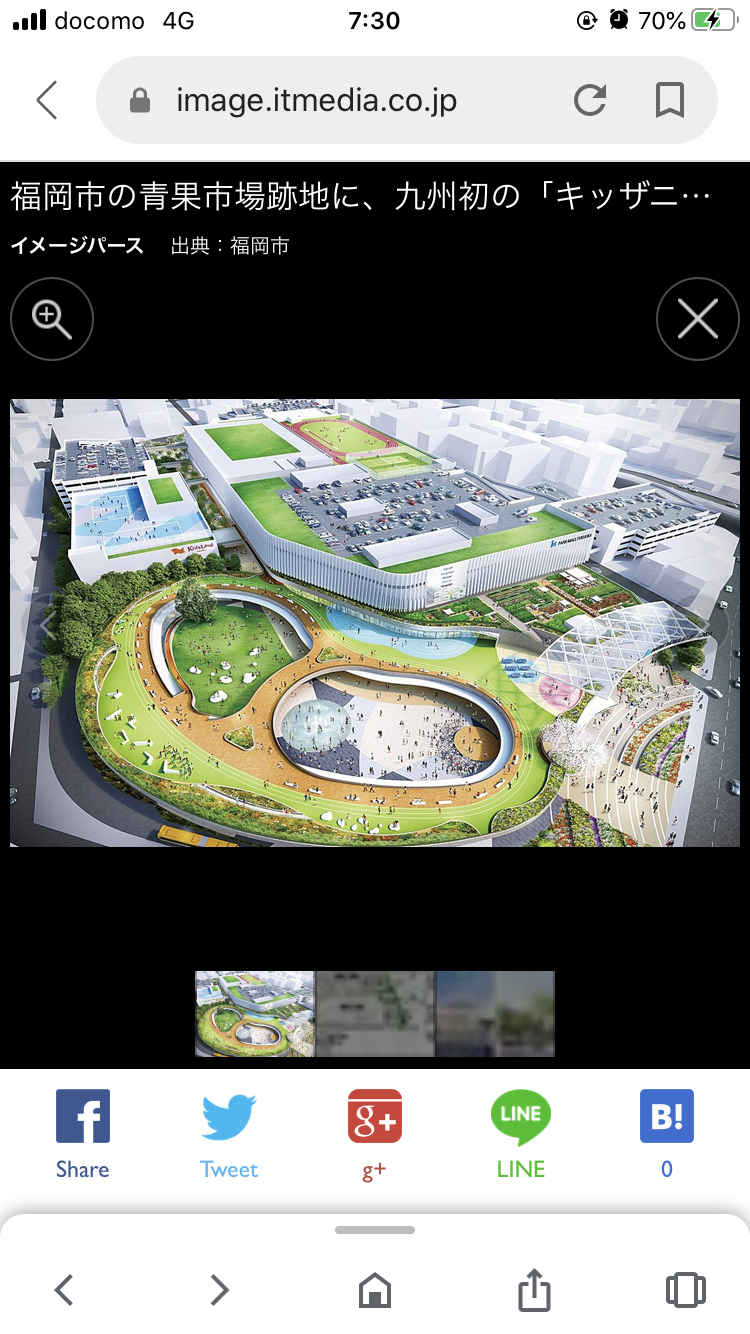Image resolution: width=750 pixels, height=1334 pixels.
Task: Open the enlarged aerial rendering image
Action: point(375,622)
